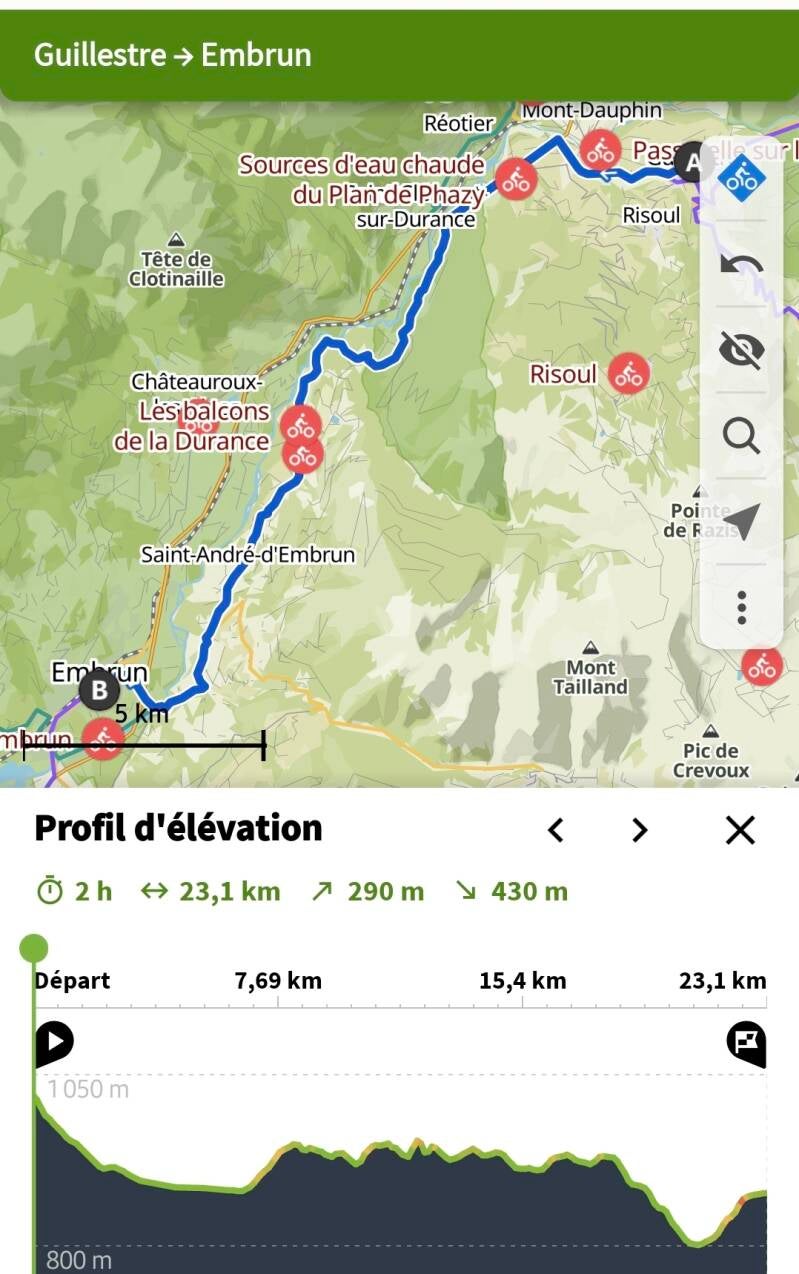The image size is (799, 1274).
Task: Open Les balcons de la Durance marker
Action: [x=301, y=425]
